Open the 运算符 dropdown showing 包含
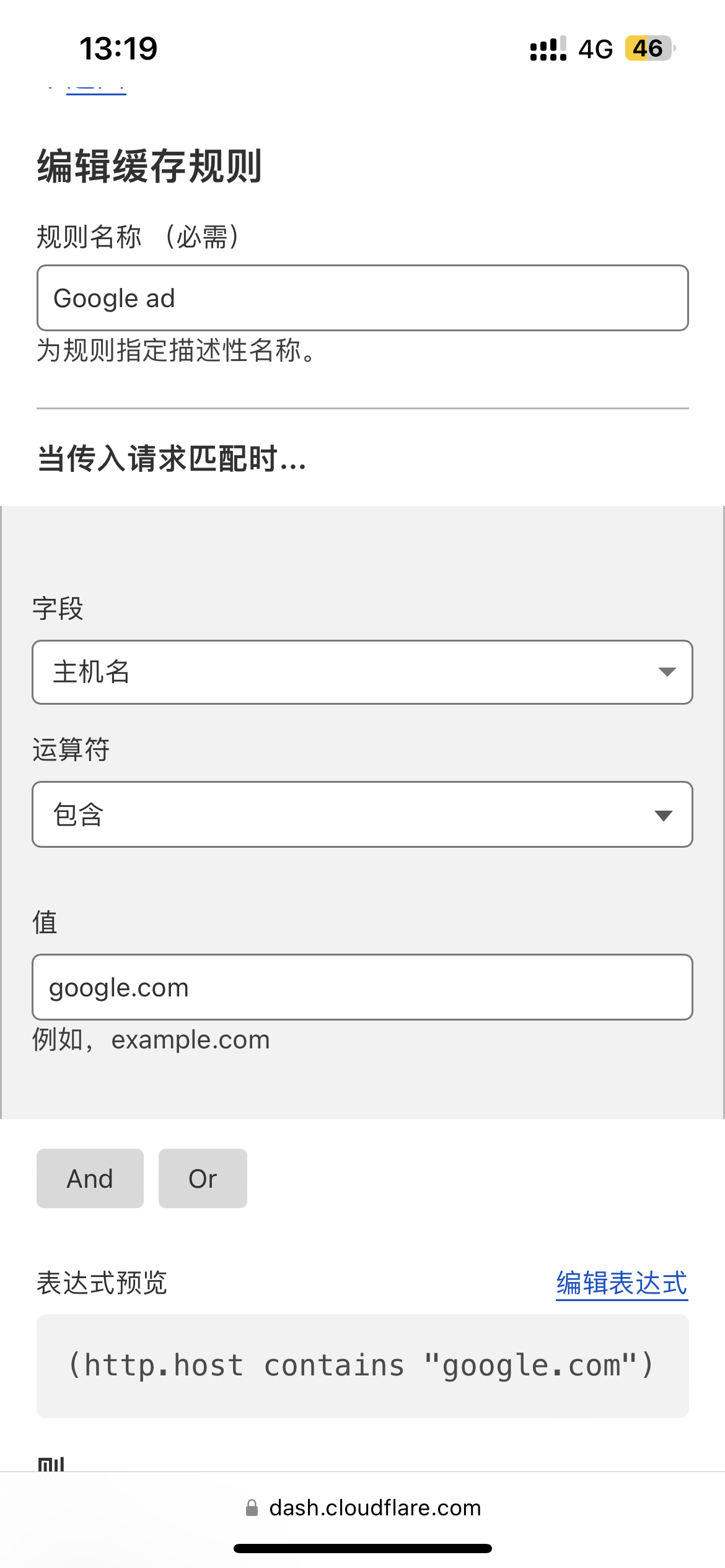The width and height of the screenshot is (725, 1568). tap(362, 814)
